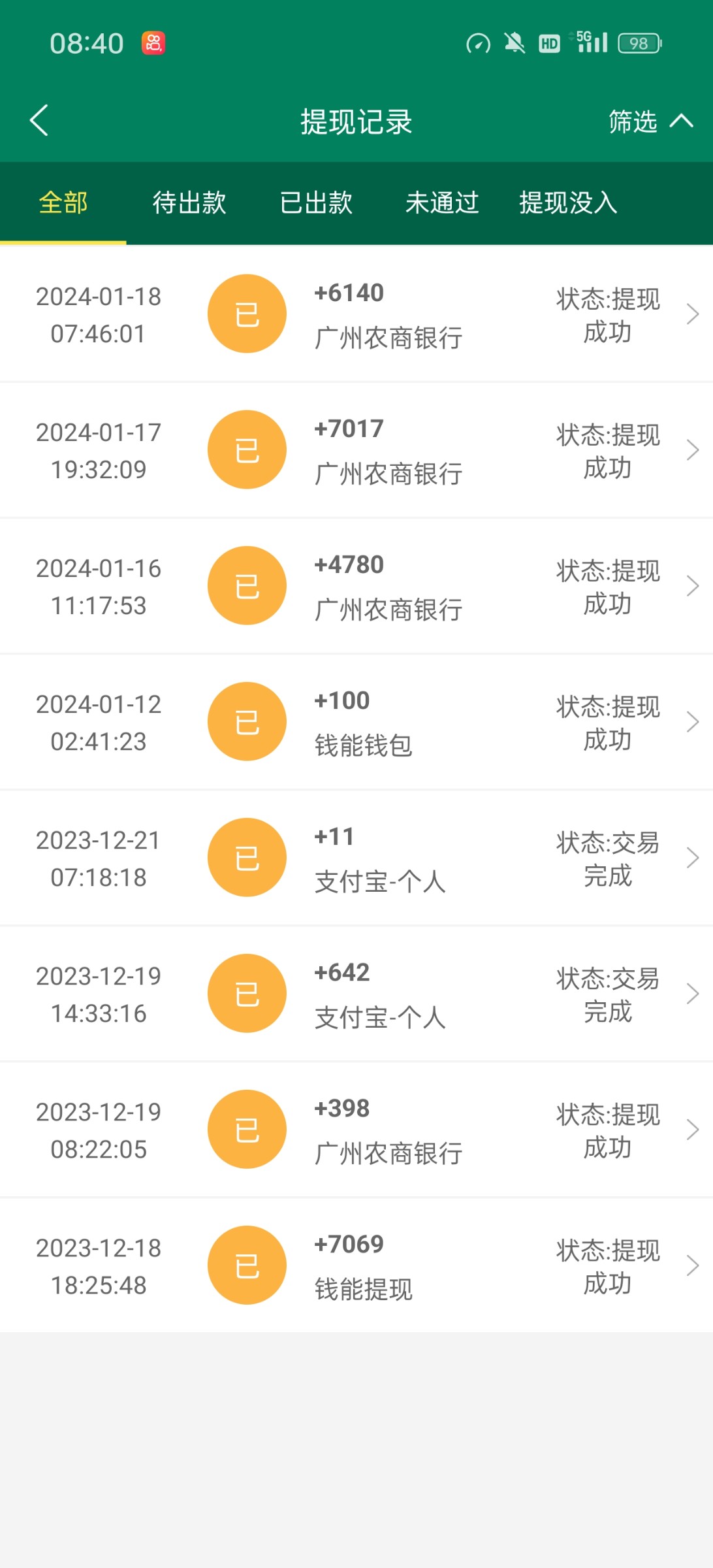Expand the 筛选 filter dropdown
The width and height of the screenshot is (713, 1568).
649,122
